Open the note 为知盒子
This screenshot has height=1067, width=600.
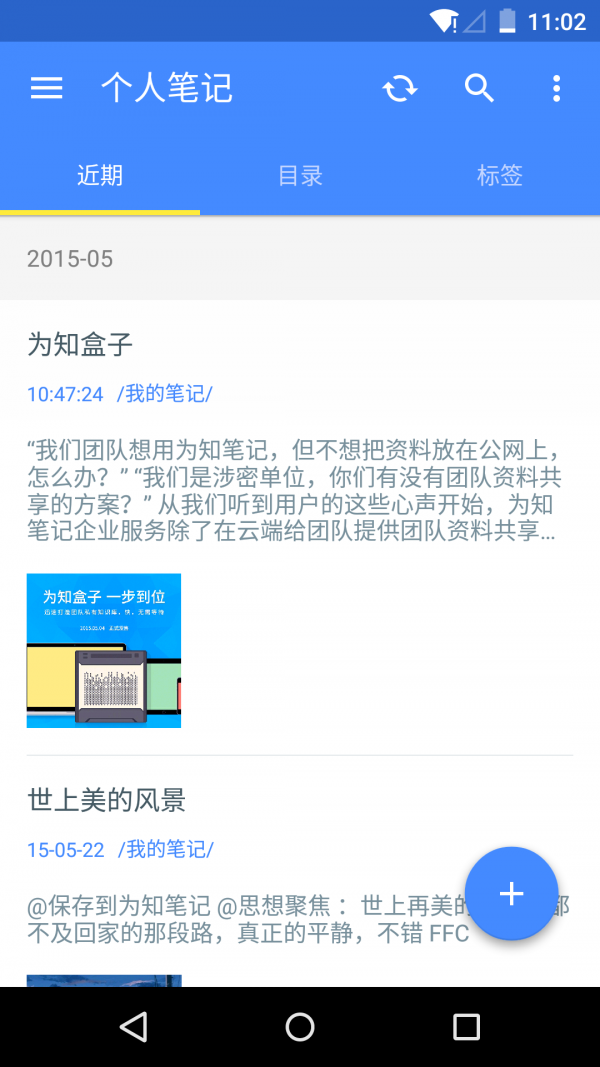point(80,345)
